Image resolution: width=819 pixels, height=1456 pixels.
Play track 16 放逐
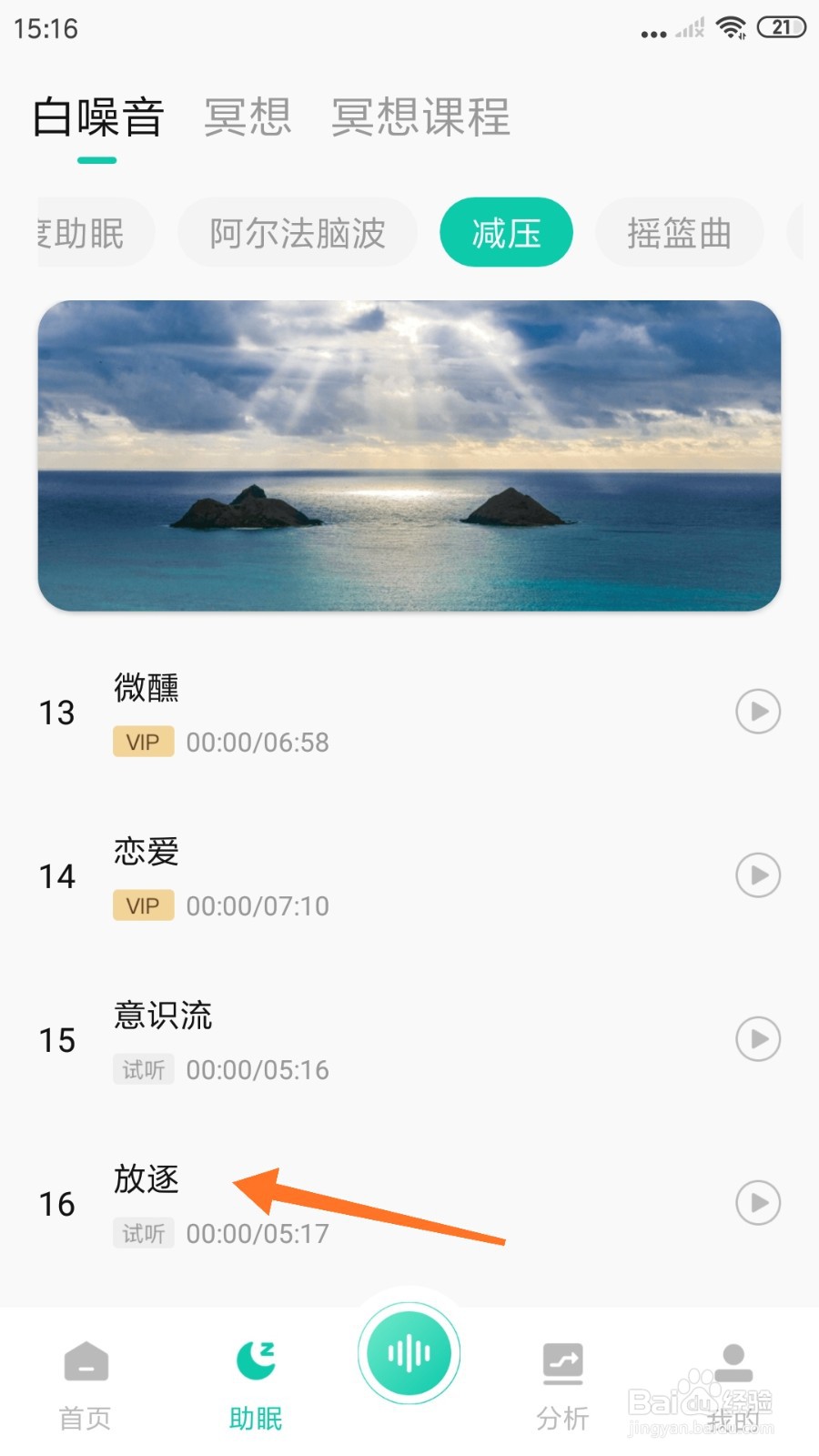[x=758, y=1203]
